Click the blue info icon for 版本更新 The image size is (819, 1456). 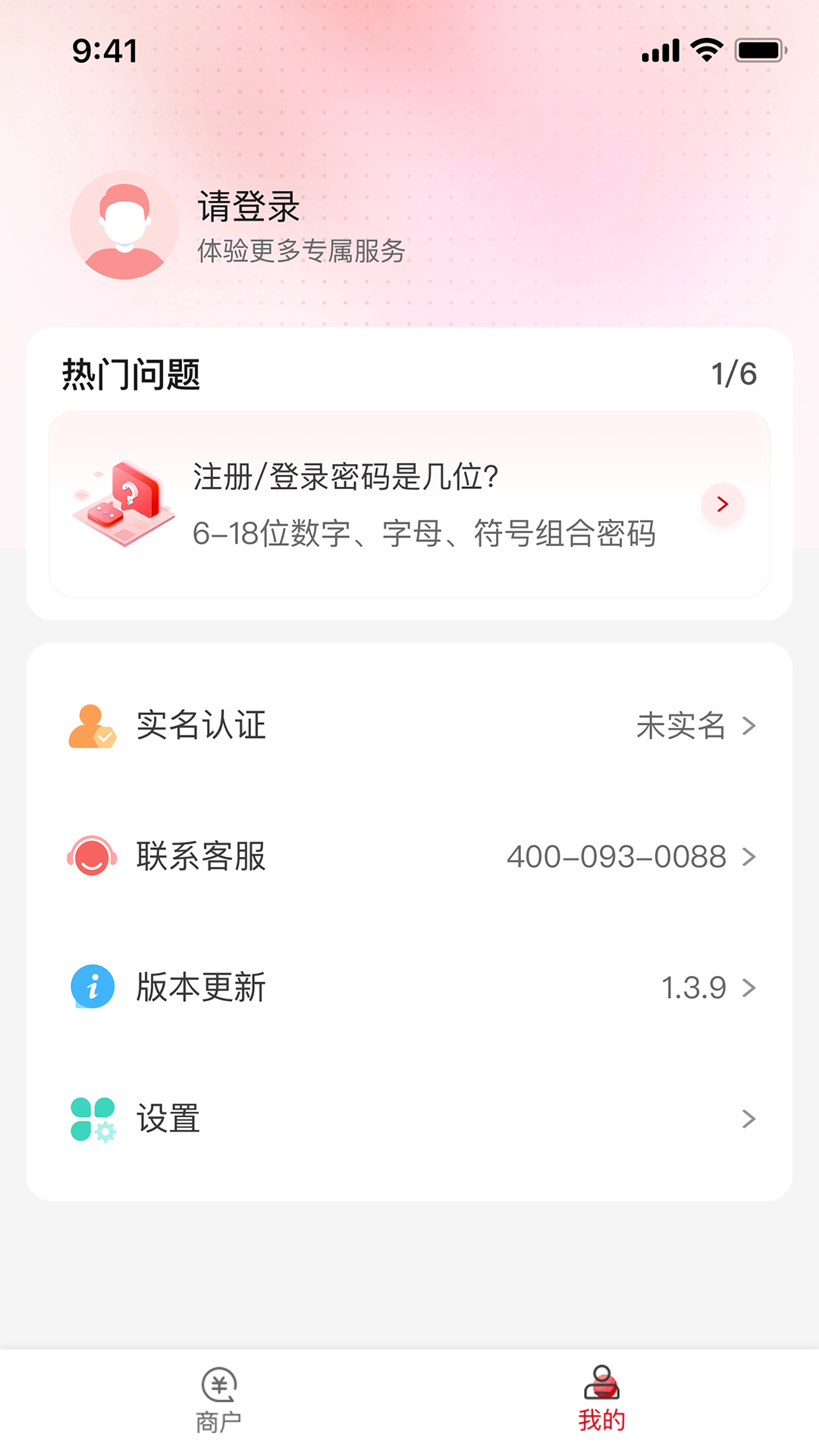tap(91, 987)
